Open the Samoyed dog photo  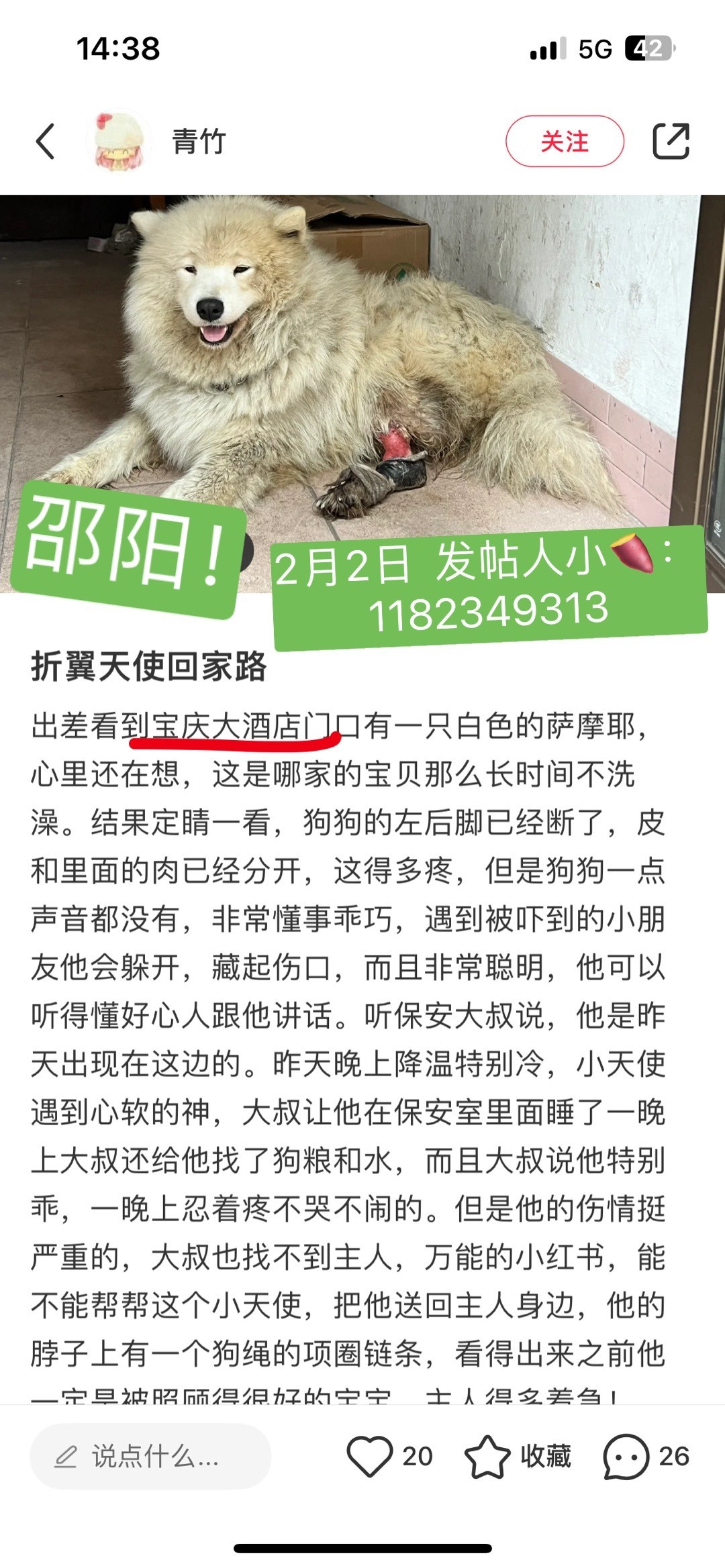coord(362,395)
